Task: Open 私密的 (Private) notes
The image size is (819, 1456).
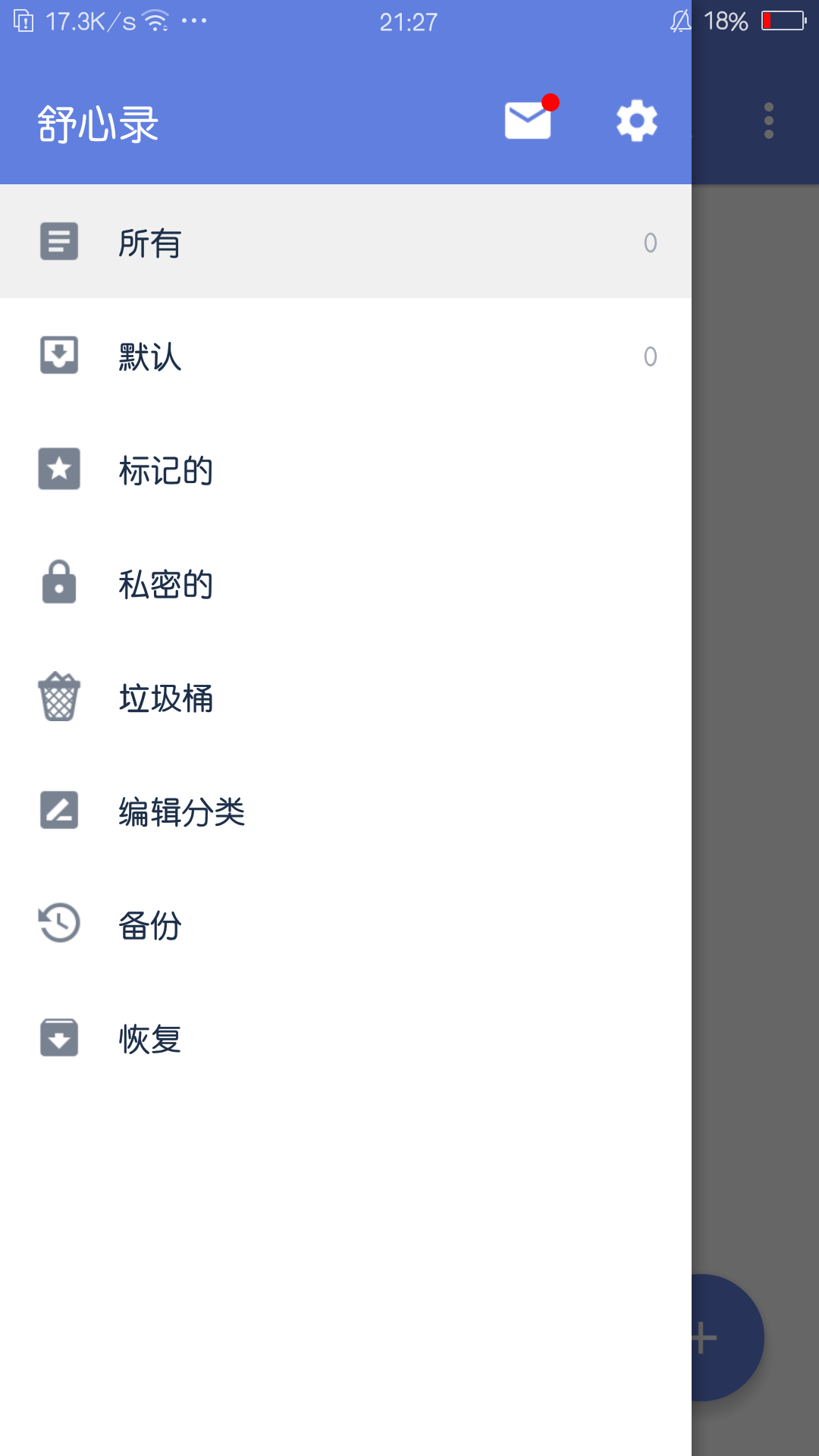Action: (x=345, y=584)
